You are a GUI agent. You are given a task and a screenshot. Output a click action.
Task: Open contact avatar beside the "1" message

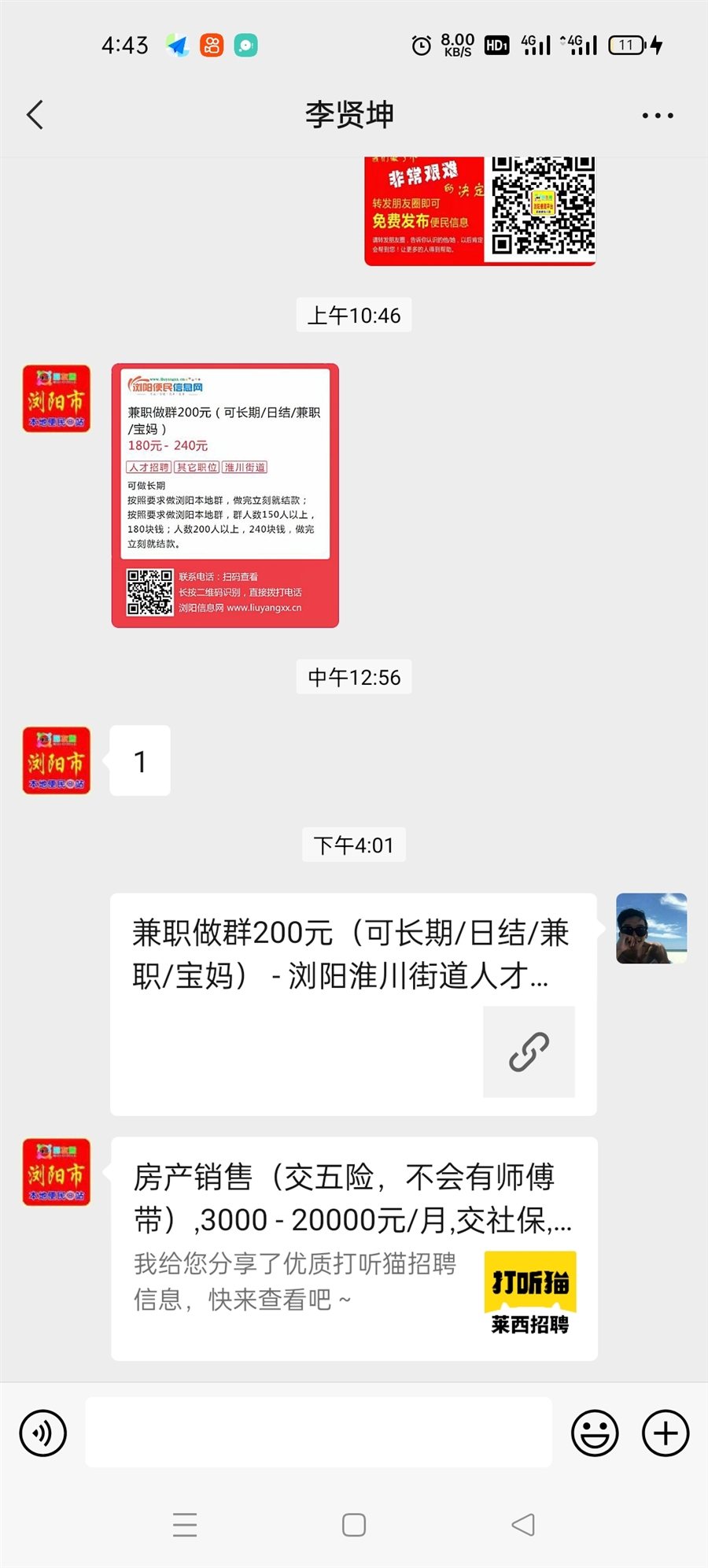(57, 760)
